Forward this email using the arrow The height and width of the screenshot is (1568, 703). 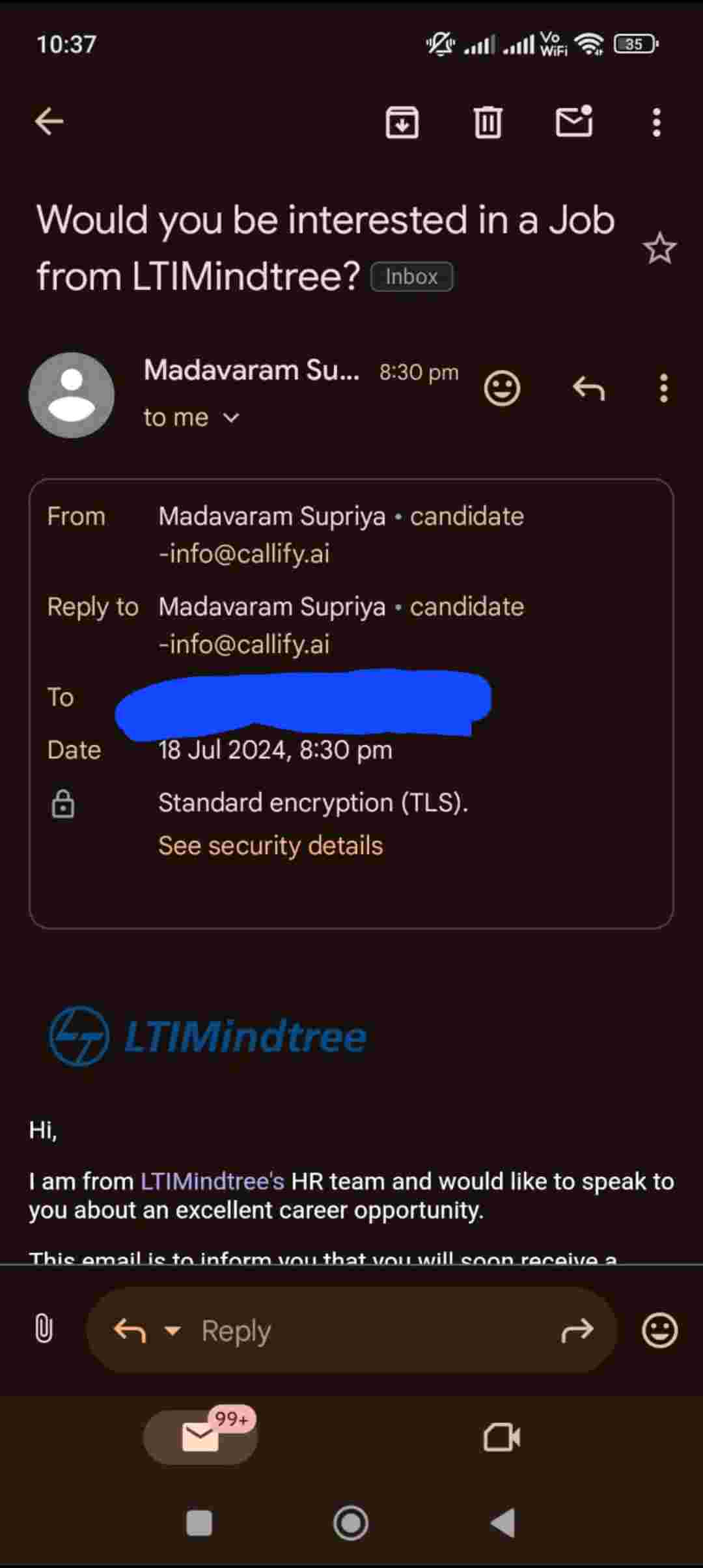[577, 1330]
